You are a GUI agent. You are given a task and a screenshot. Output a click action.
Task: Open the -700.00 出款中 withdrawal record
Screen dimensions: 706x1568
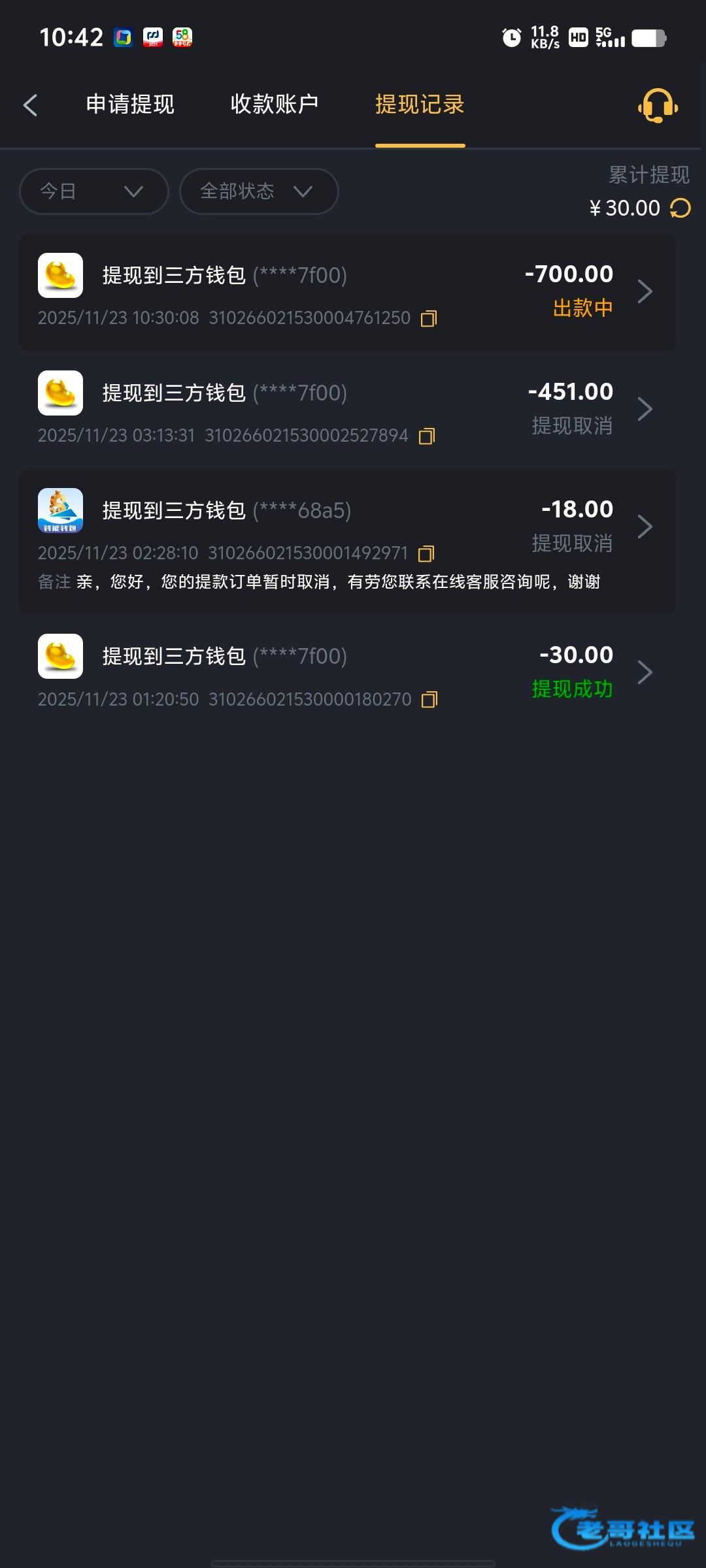(645, 291)
